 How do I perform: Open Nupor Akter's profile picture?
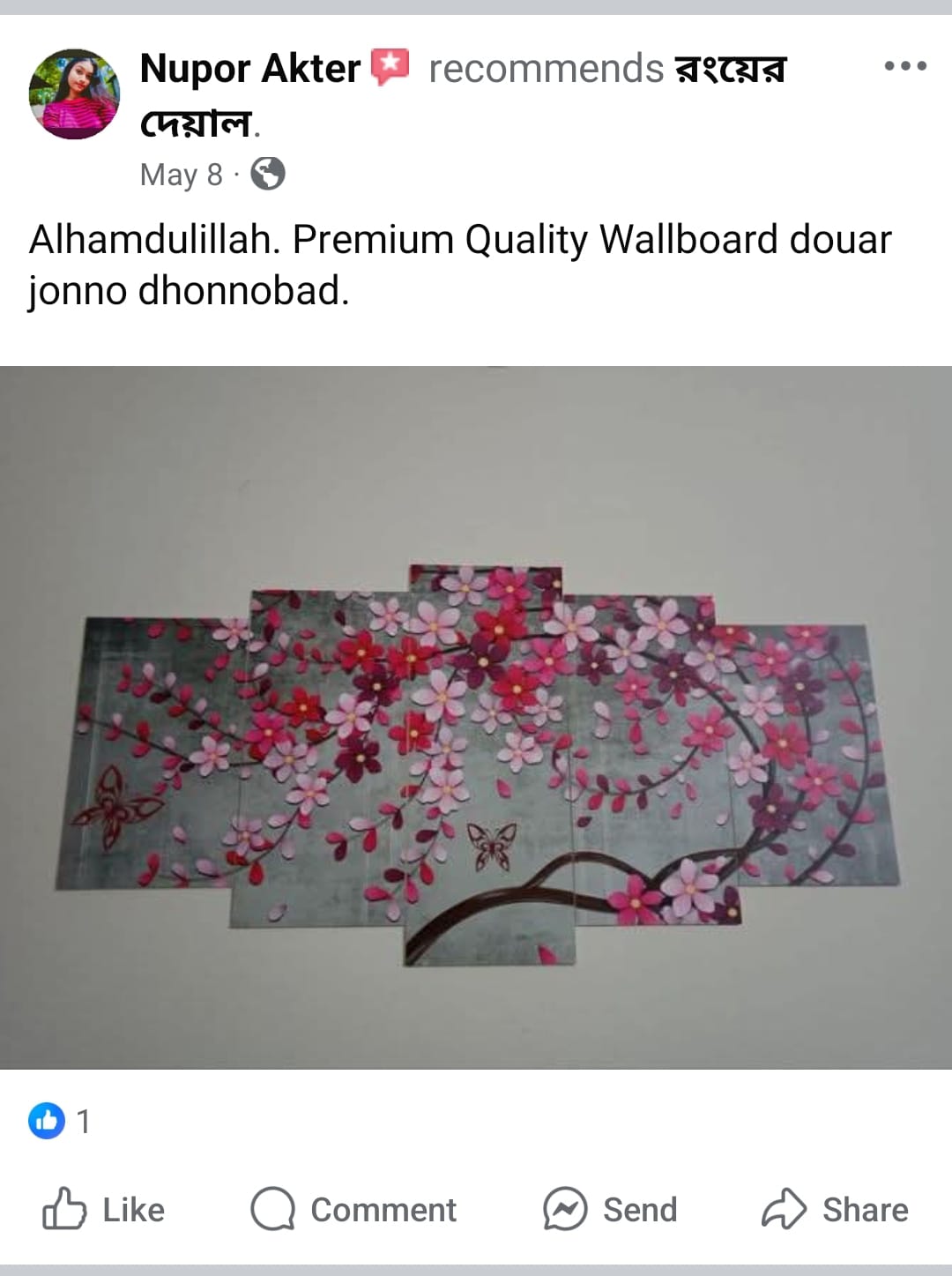coord(74,94)
